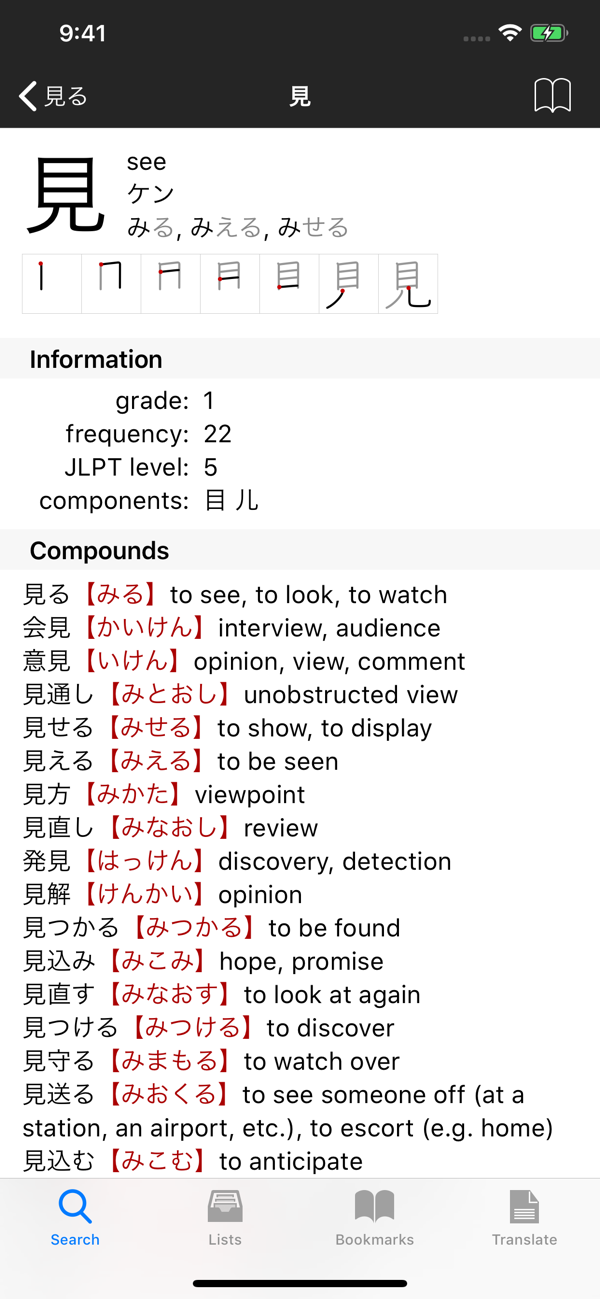This screenshot has height=1299, width=600.
Task: Open the compound 会見 interview entry
Action: [232, 628]
